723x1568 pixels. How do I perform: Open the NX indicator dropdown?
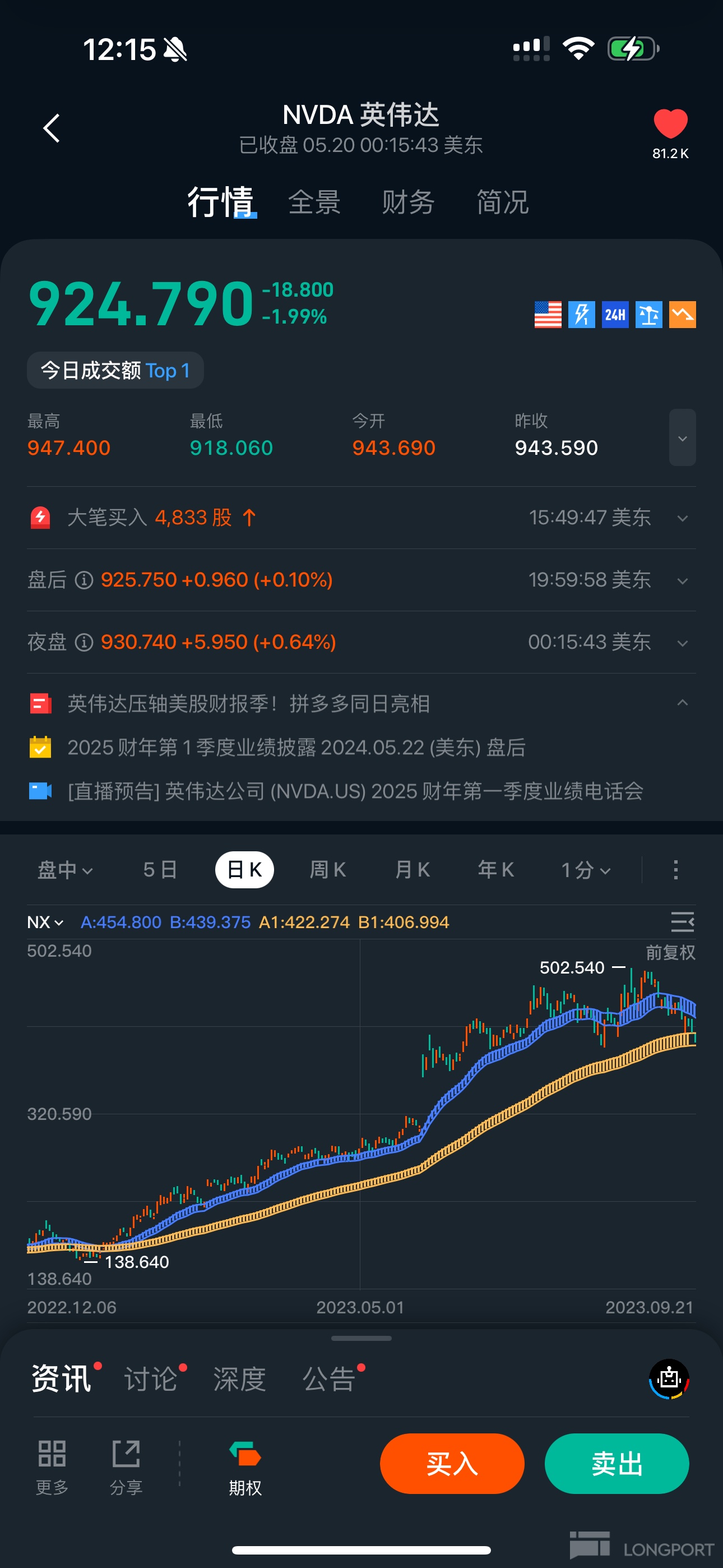(45, 922)
